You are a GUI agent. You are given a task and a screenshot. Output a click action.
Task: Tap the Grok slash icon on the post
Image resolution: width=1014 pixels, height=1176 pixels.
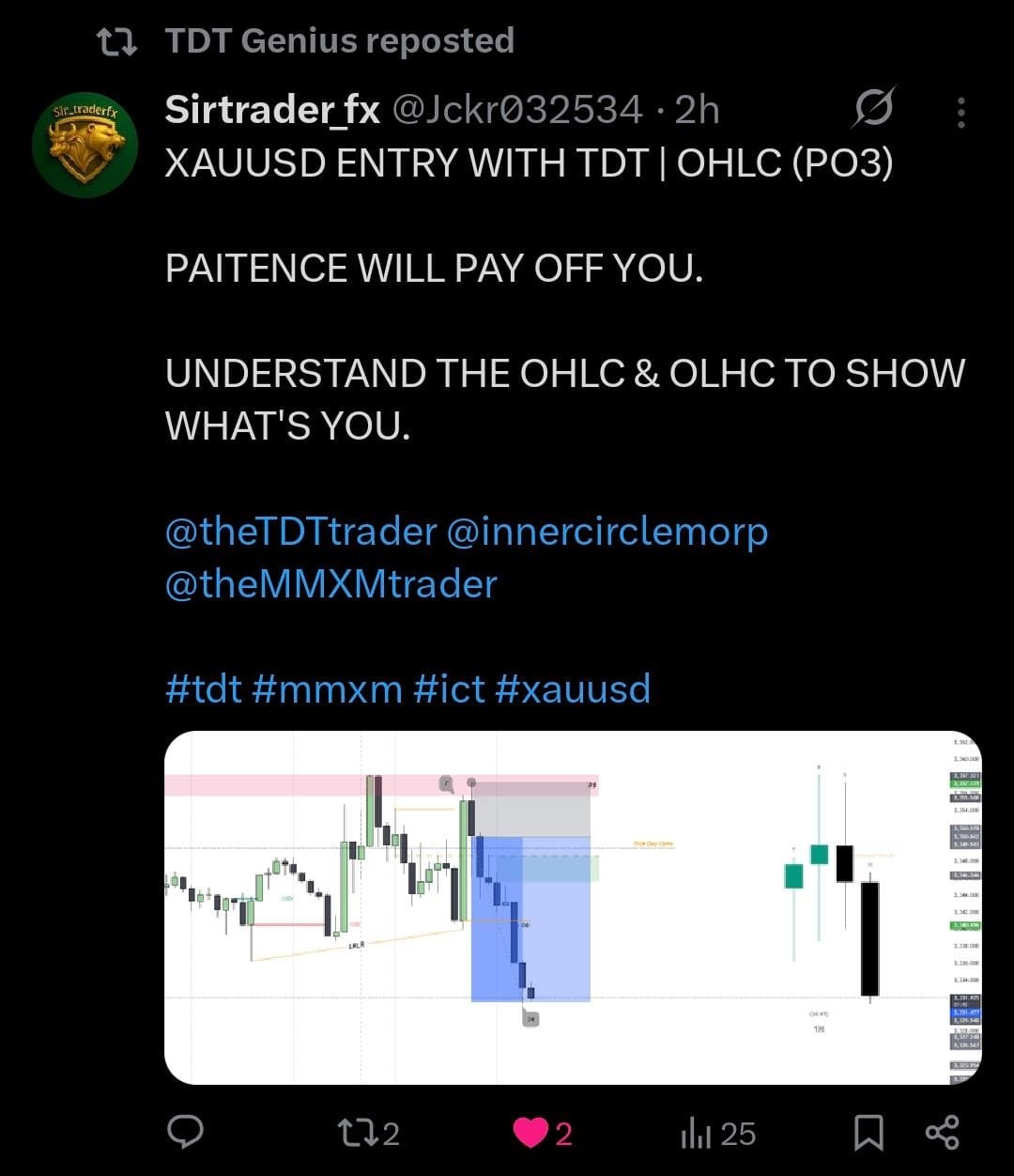873,111
